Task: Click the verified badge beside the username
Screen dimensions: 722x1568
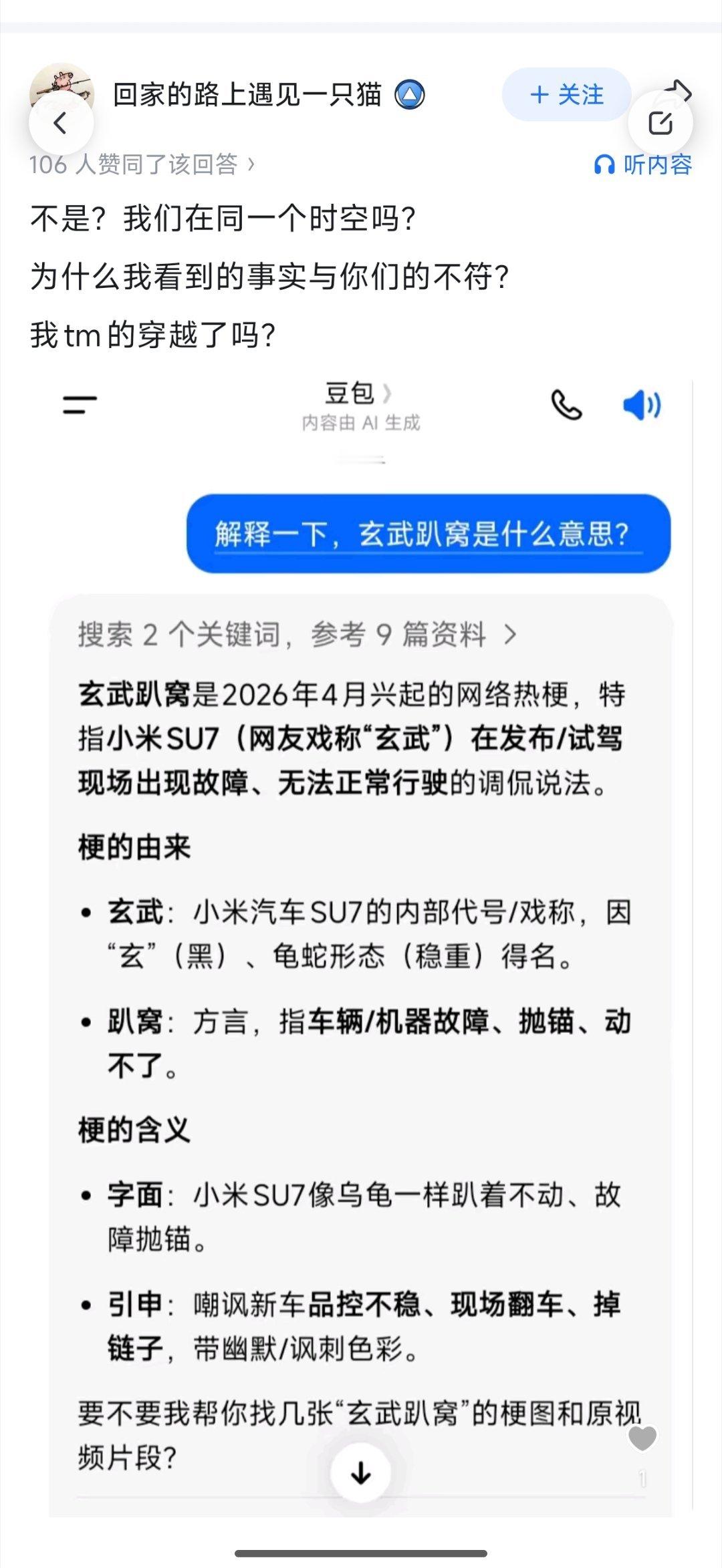Action: (410, 94)
